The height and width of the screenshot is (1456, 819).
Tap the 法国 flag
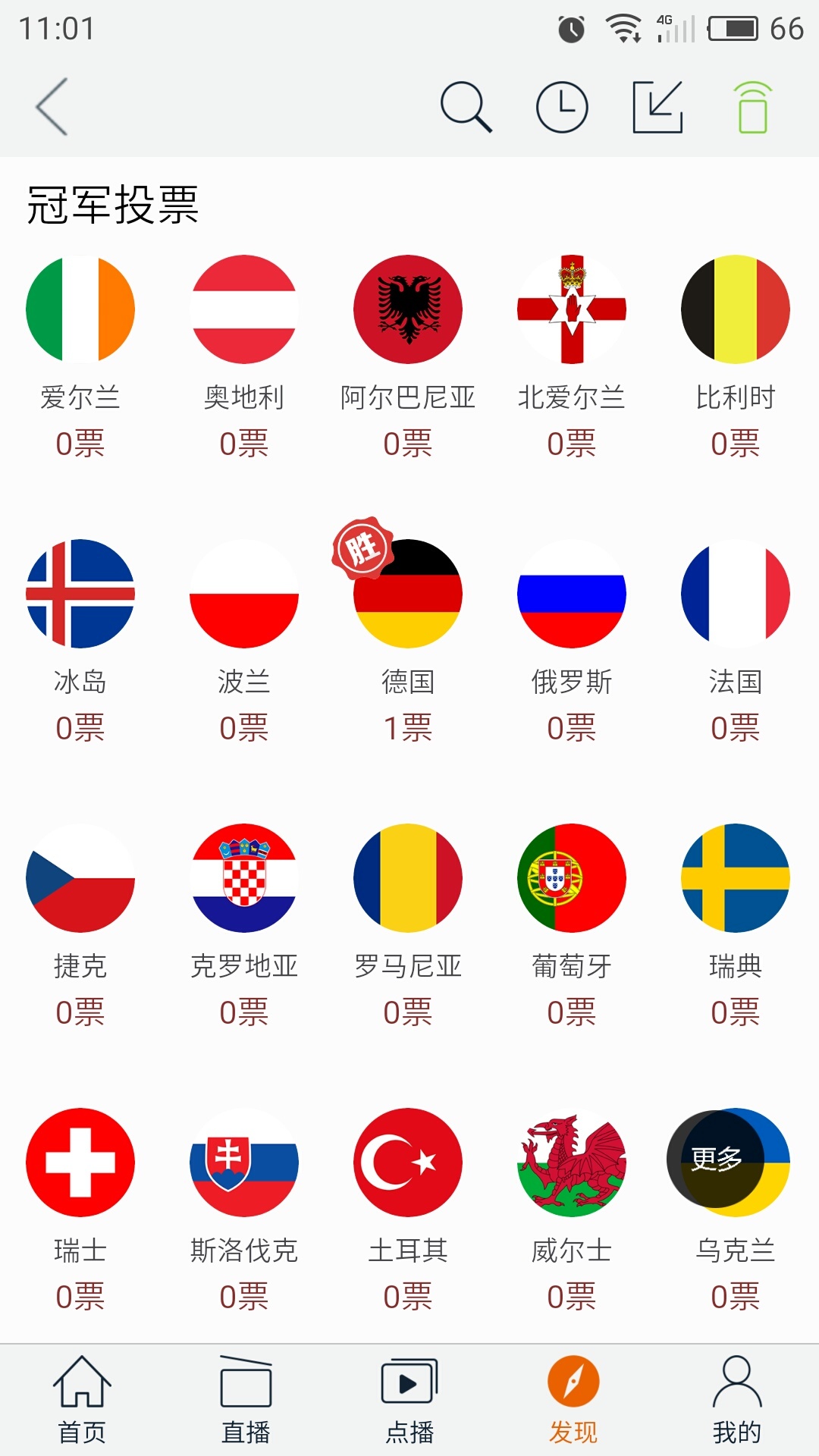(x=735, y=594)
